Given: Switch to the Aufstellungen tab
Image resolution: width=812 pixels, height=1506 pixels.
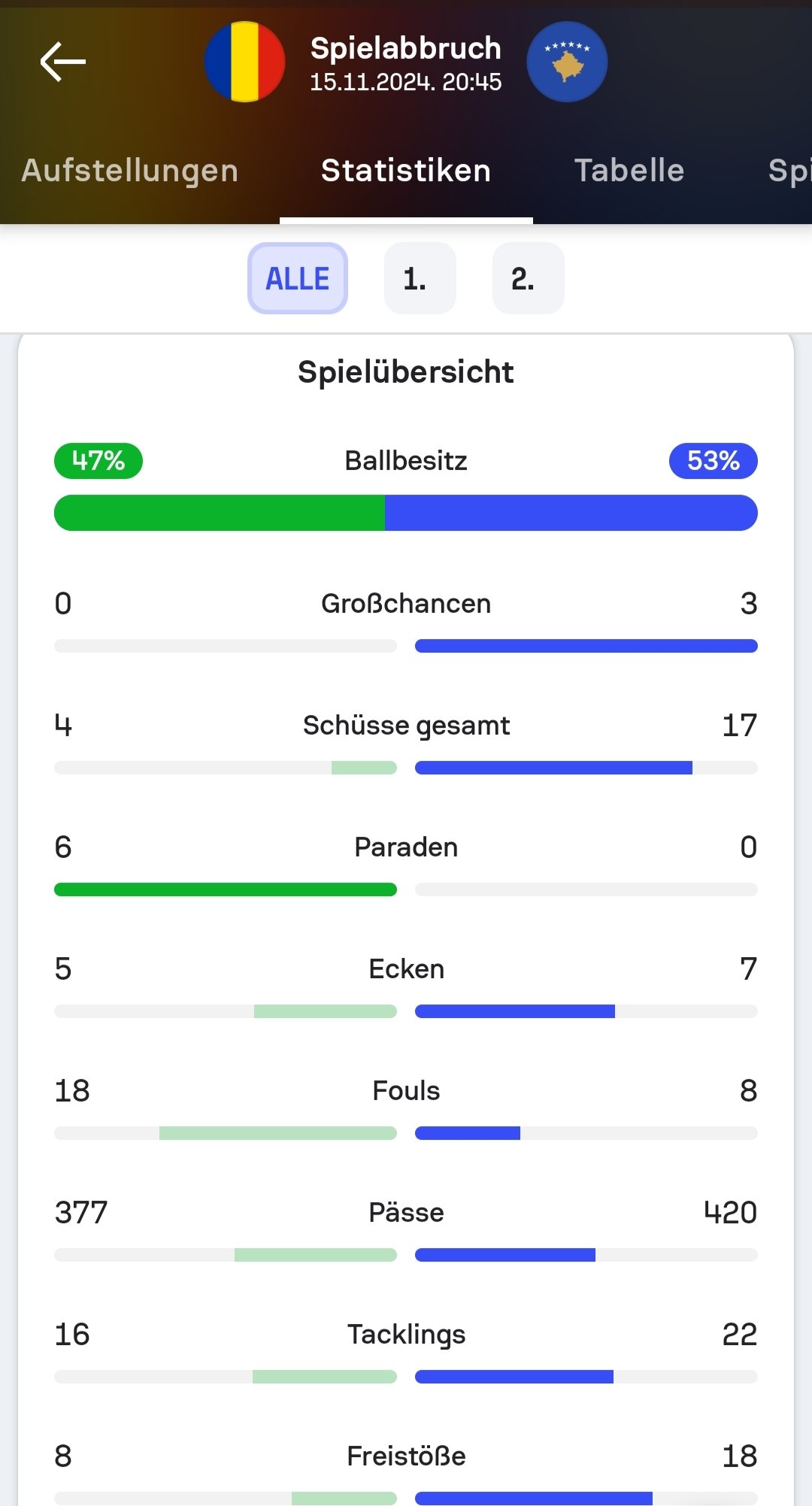Looking at the screenshot, I should point(130,171).
